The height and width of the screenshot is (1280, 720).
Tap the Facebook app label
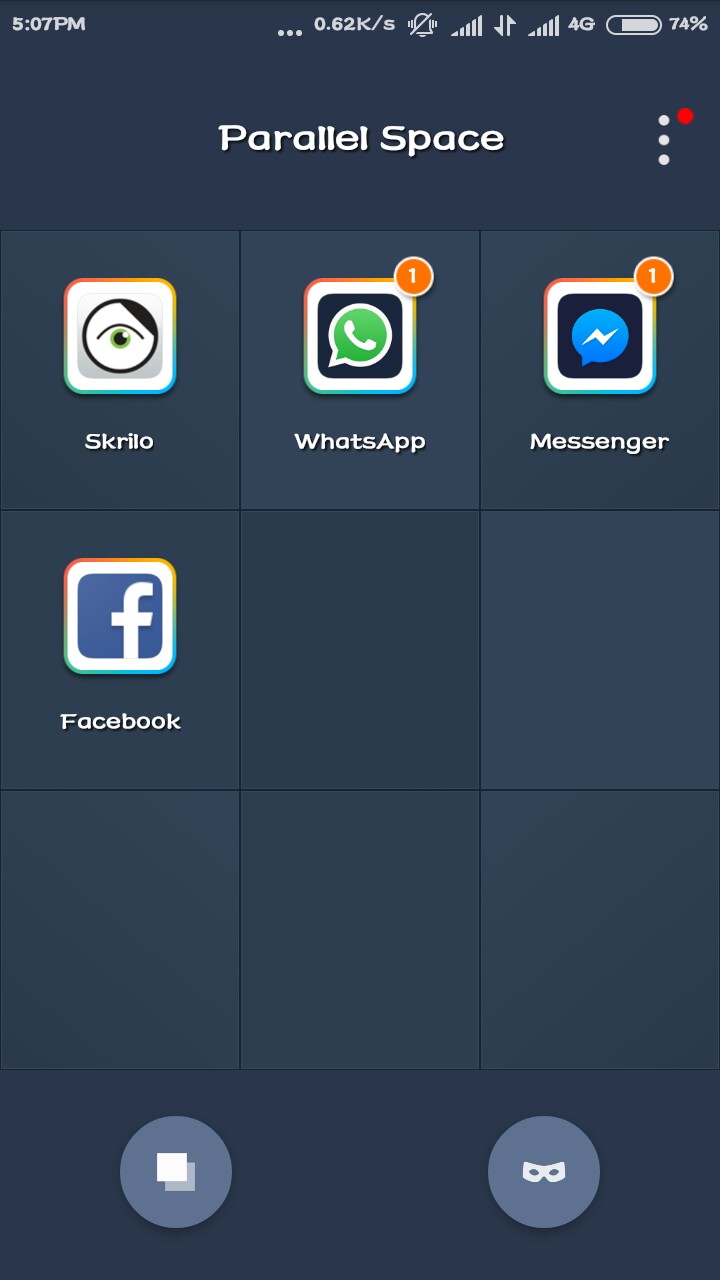(119, 720)
